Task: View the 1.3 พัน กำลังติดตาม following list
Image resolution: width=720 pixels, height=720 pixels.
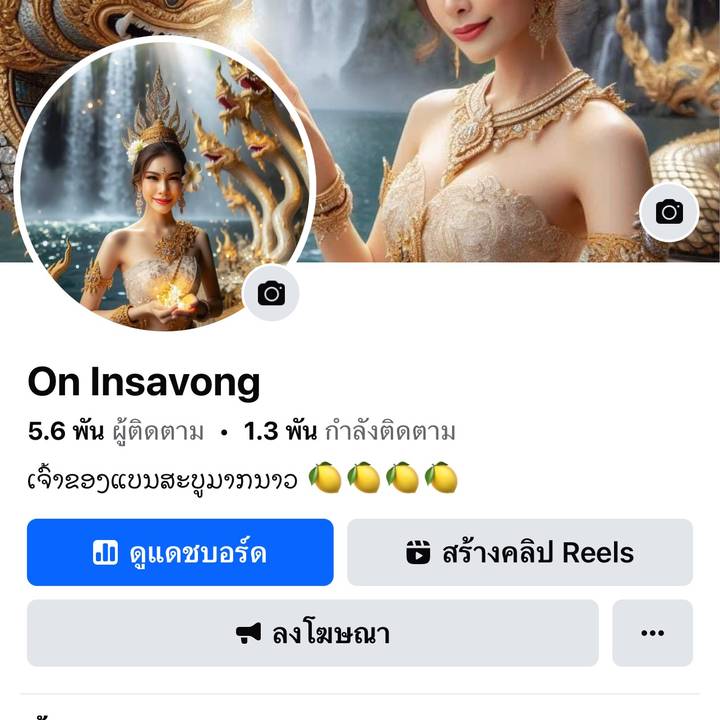Action: point(350,432)
